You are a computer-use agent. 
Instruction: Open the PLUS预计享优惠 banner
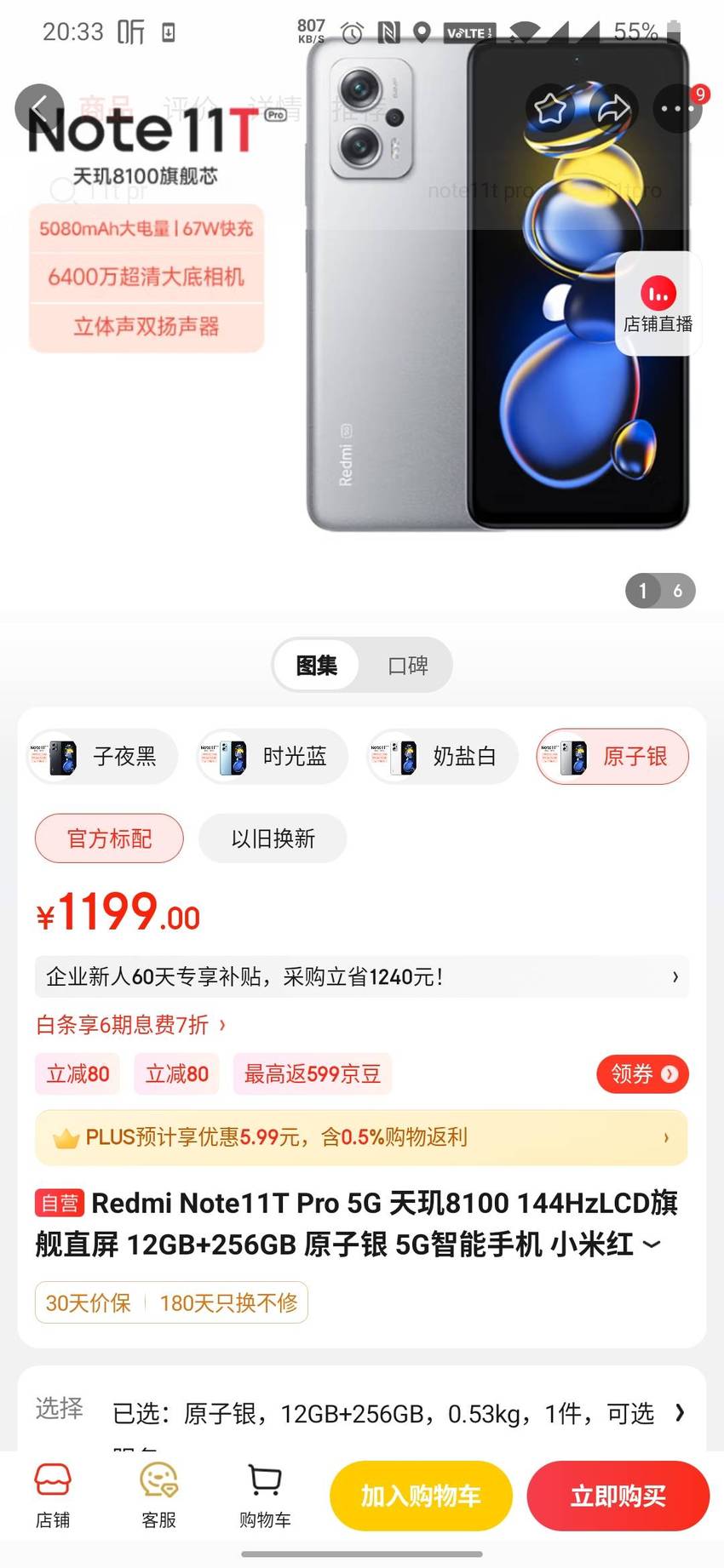coord(361,1138)
